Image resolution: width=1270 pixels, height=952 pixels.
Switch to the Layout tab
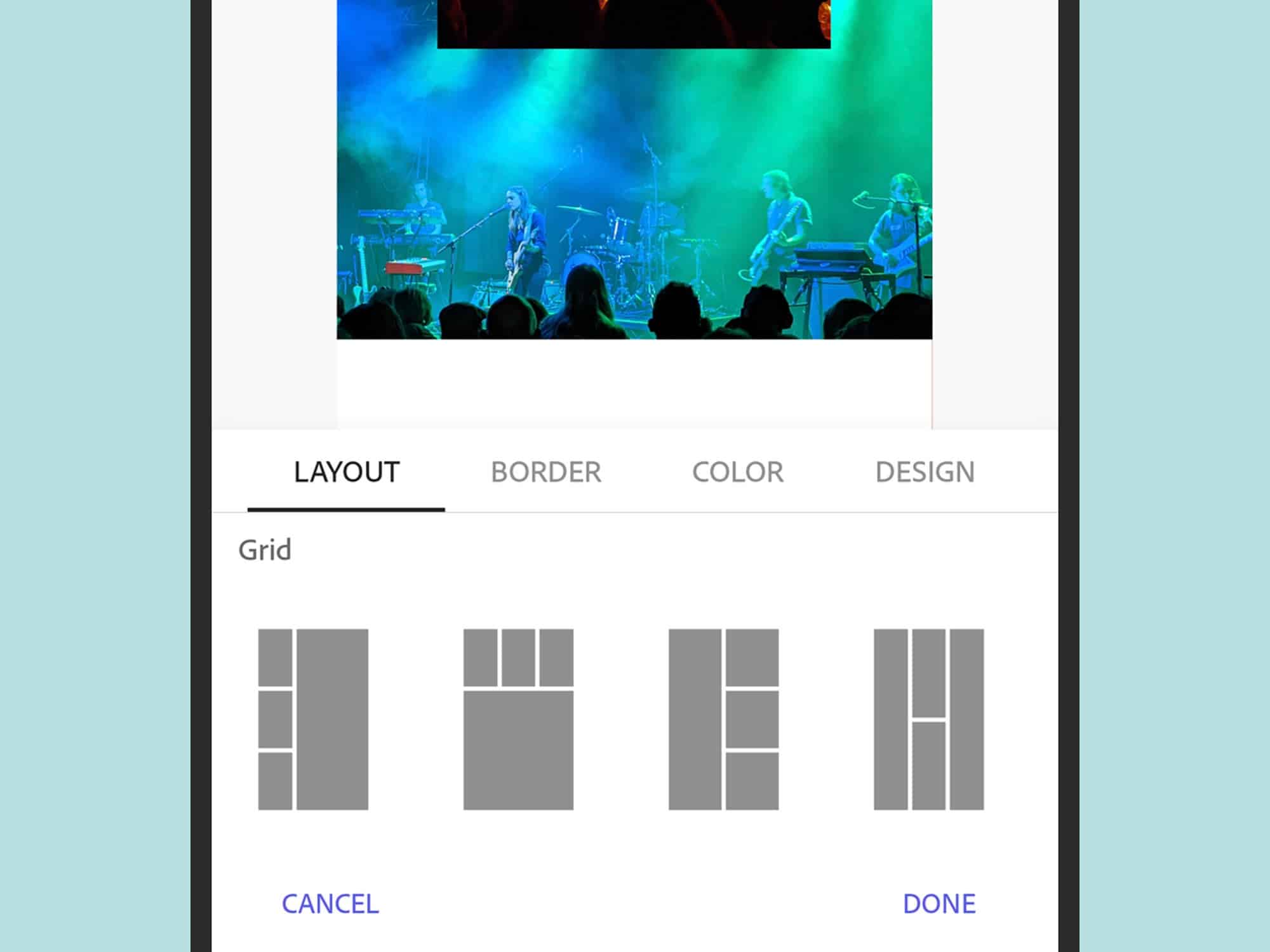click(346, 472)
